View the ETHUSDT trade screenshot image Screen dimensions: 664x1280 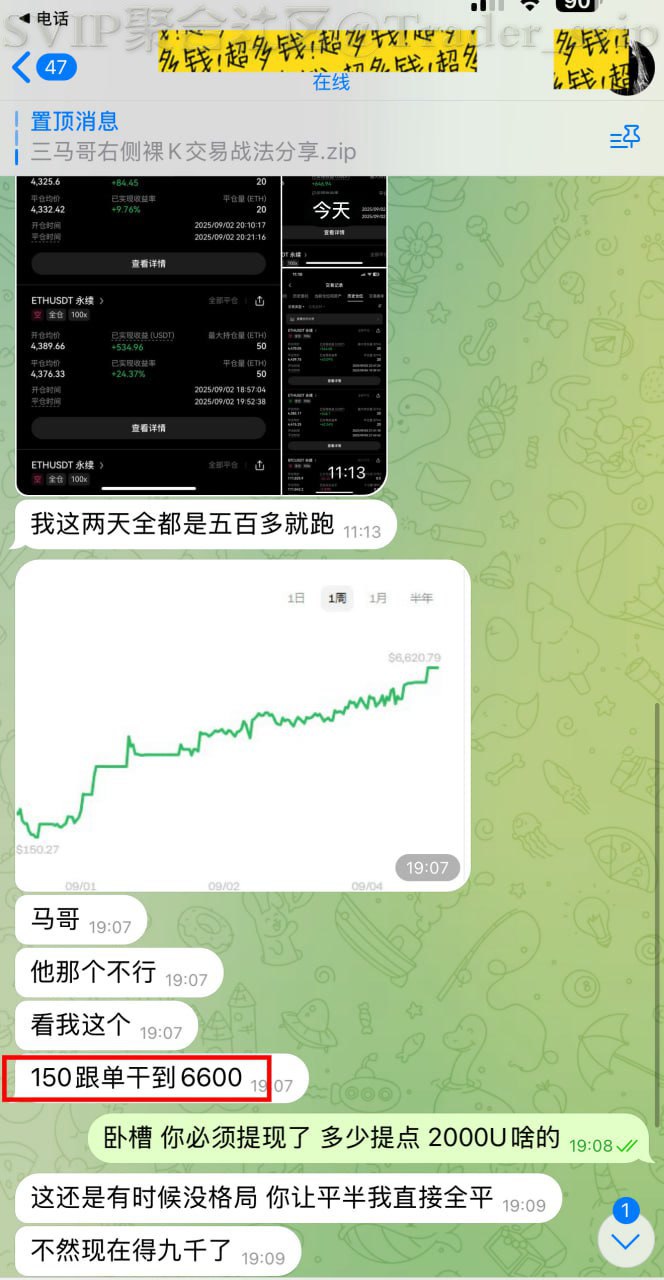148,335
